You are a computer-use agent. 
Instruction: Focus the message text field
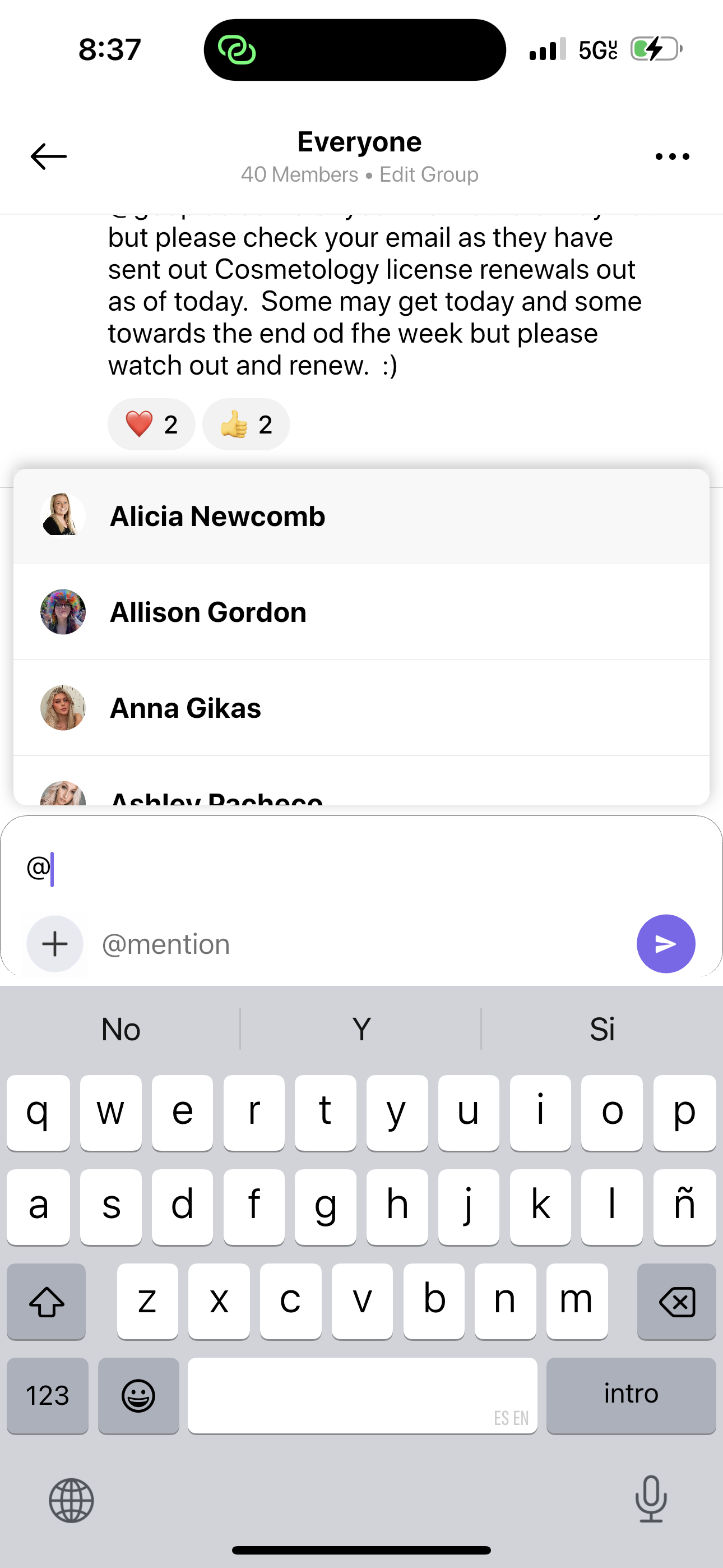click(x=361, y=867)
